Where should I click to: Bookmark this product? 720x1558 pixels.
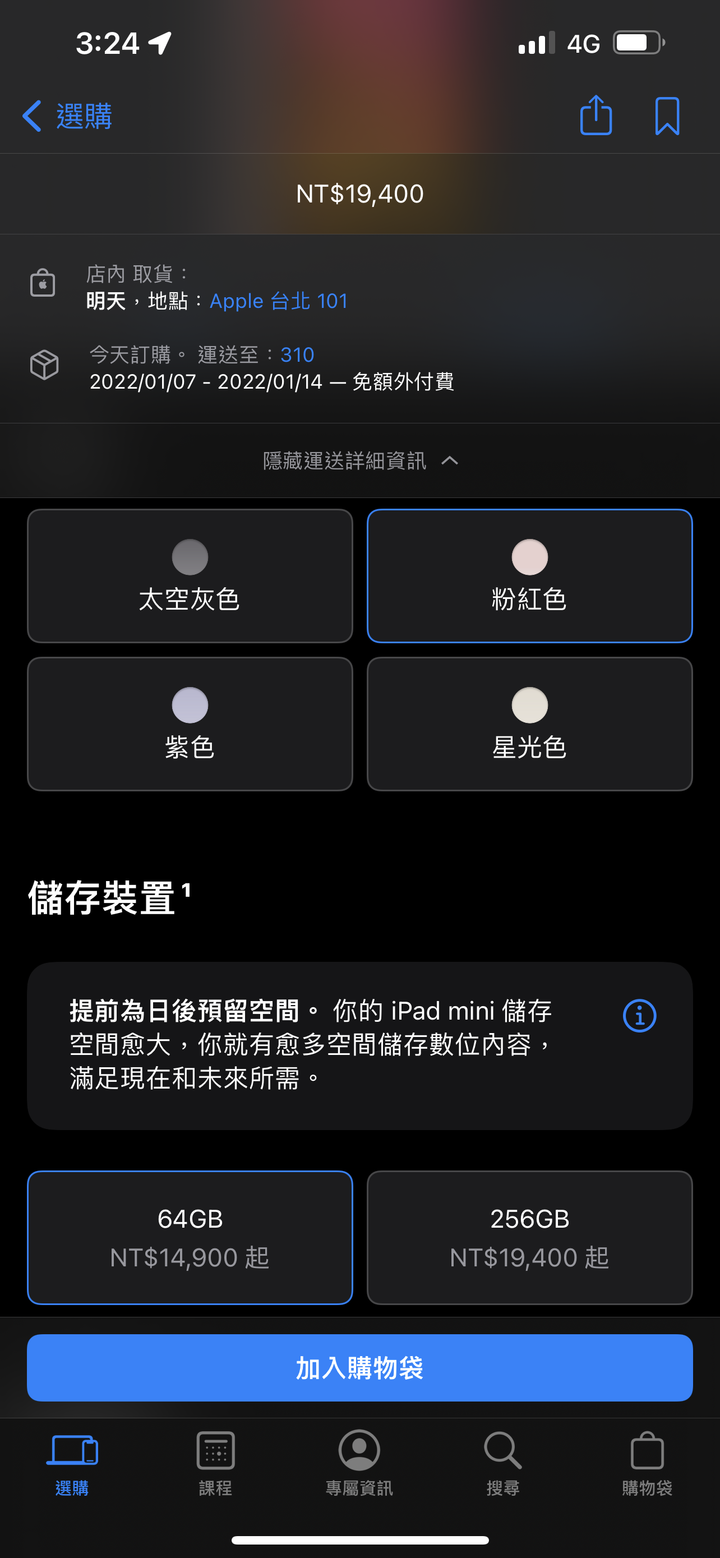tap(667, 116)
